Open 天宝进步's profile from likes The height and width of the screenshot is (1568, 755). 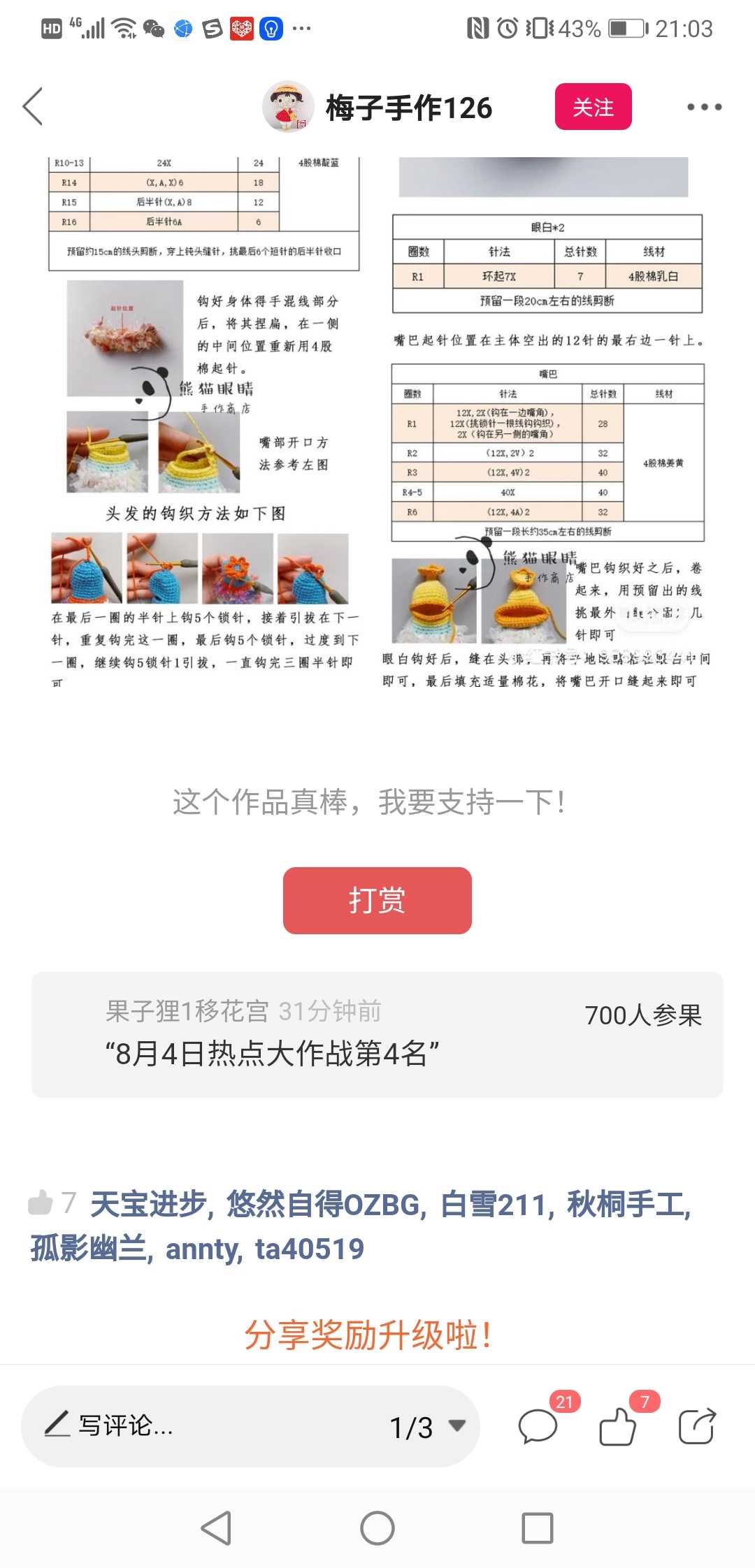click(x=148, y=1205)
